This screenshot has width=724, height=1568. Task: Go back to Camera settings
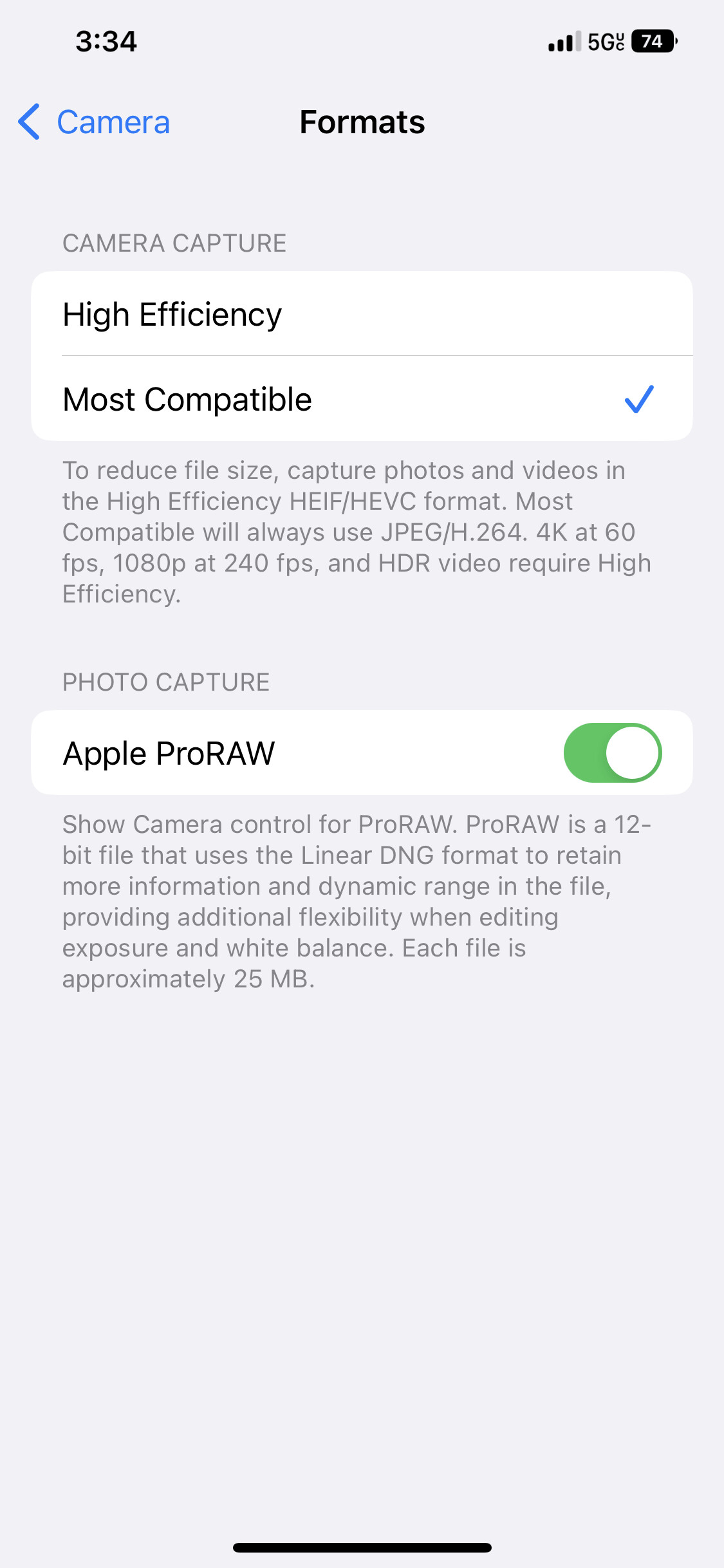(x=94, y=122)
